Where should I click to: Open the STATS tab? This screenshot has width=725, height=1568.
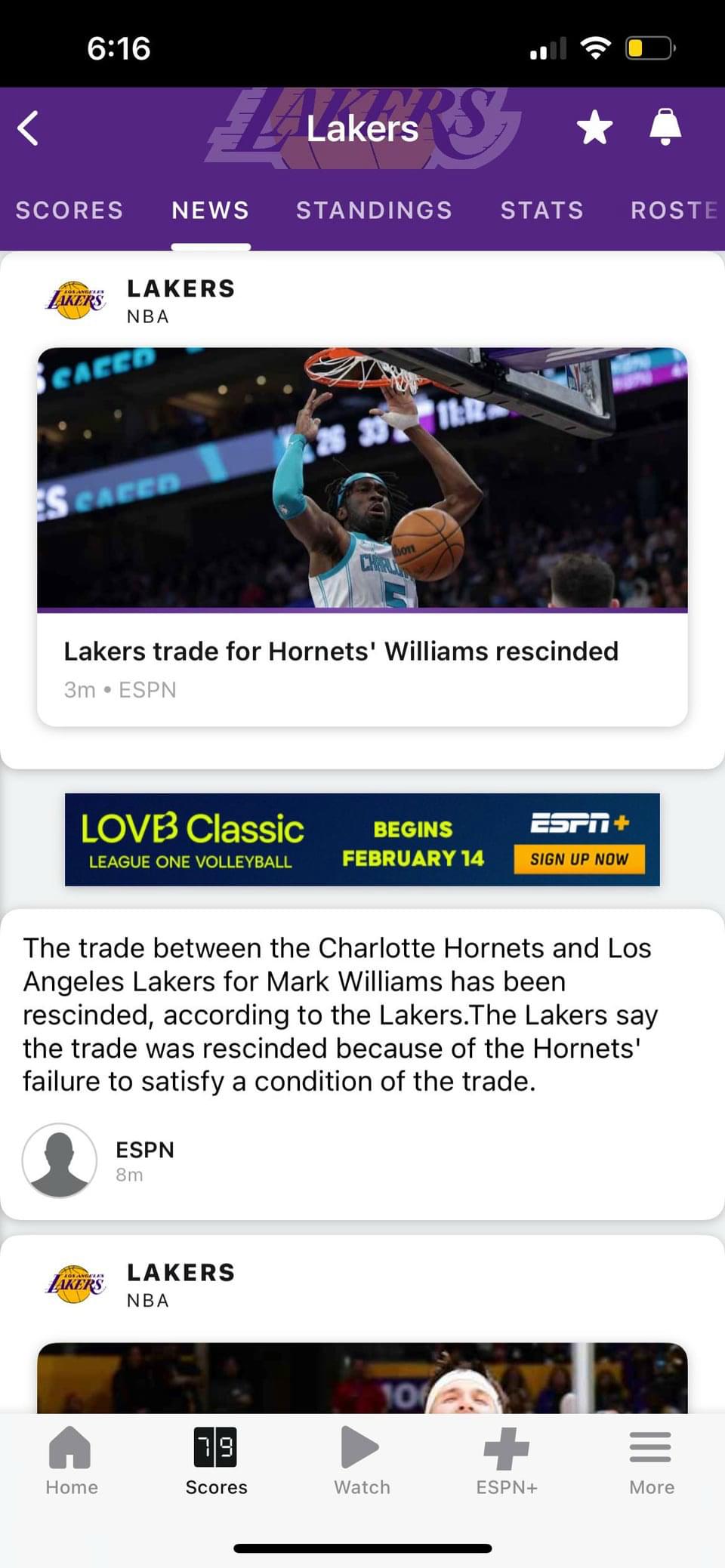(541, 211)
